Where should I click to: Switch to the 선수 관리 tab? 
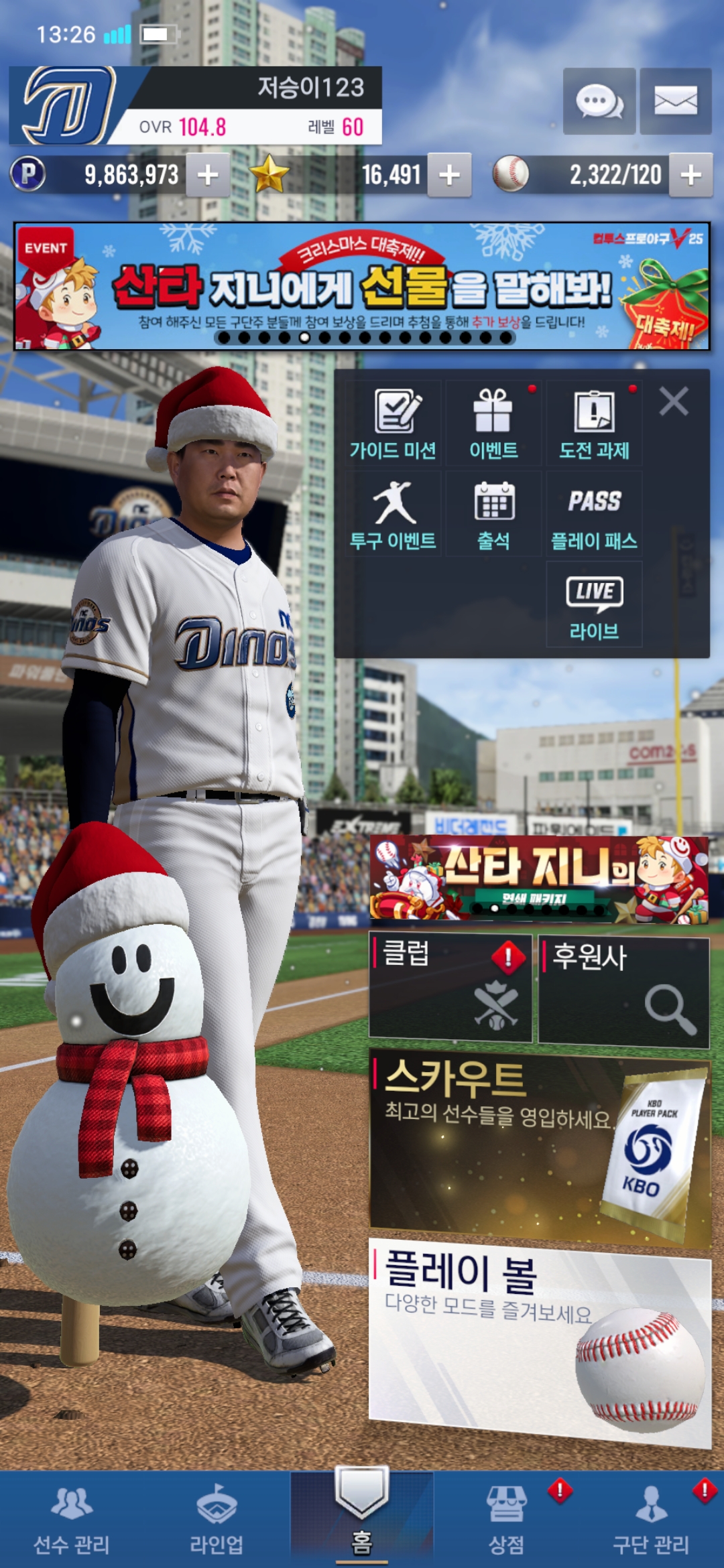72,1520
